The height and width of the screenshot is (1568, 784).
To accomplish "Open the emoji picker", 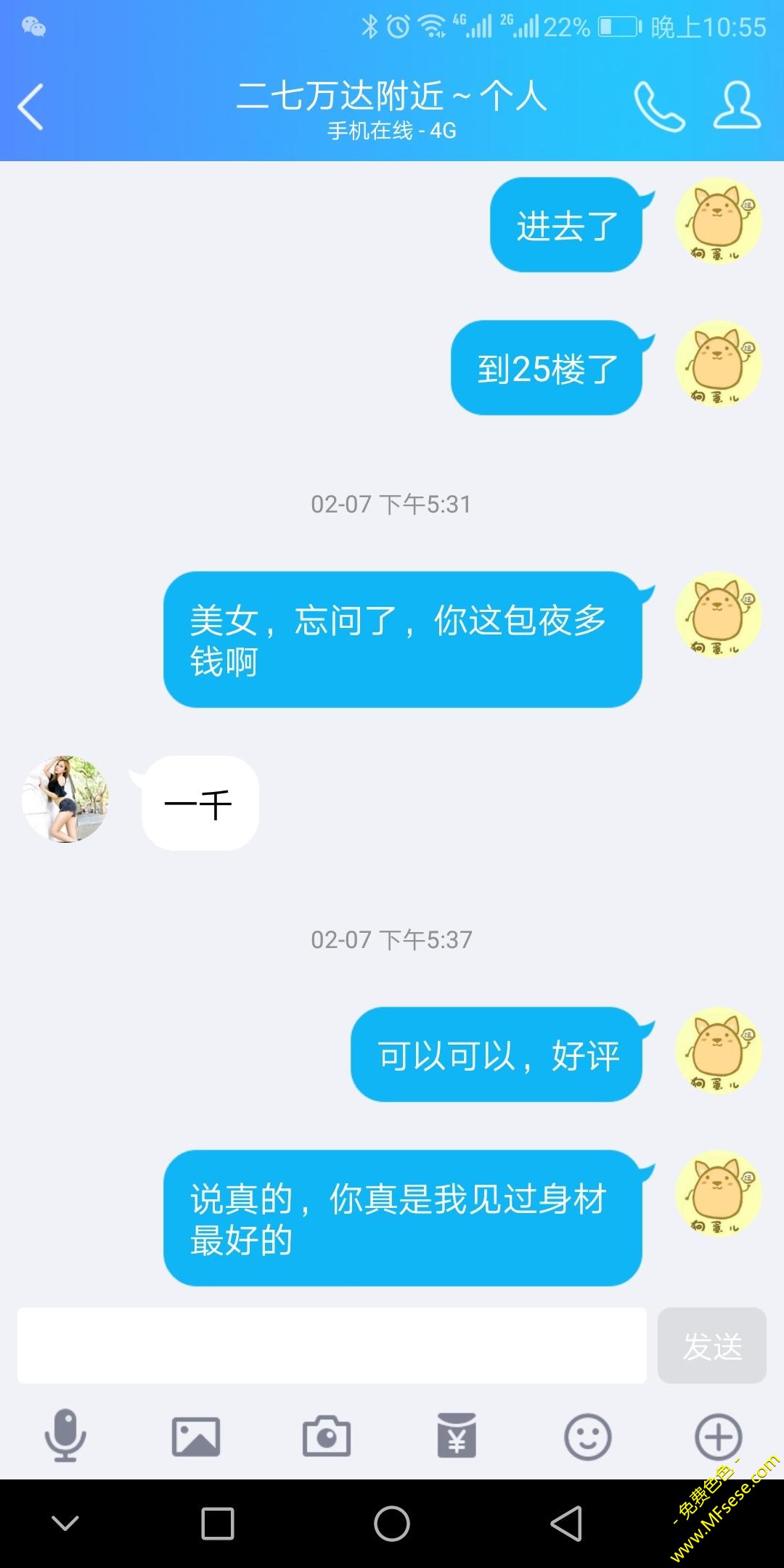I will coord(587,1436).
